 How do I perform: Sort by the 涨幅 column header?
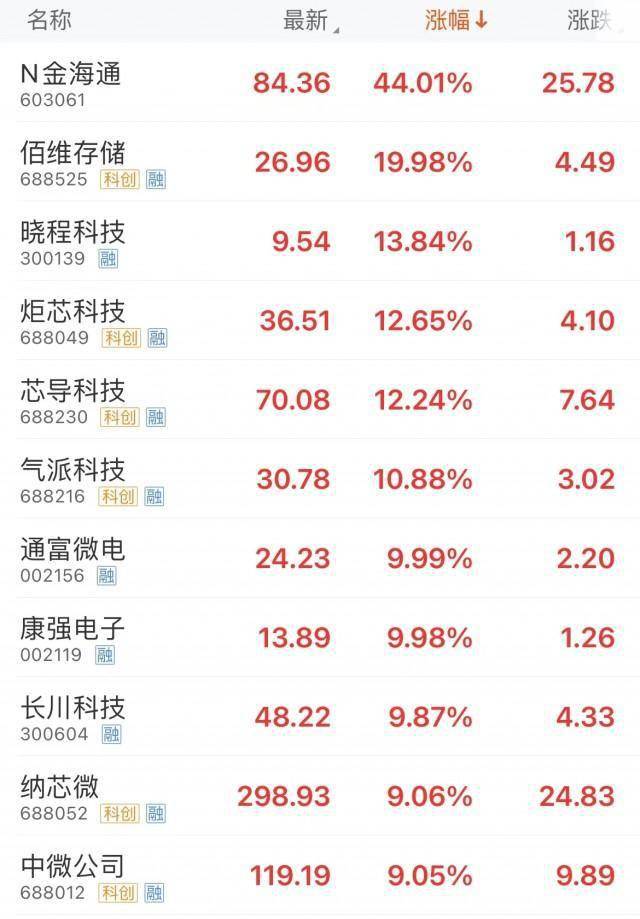pyautogui.click(x=455, y=21)
